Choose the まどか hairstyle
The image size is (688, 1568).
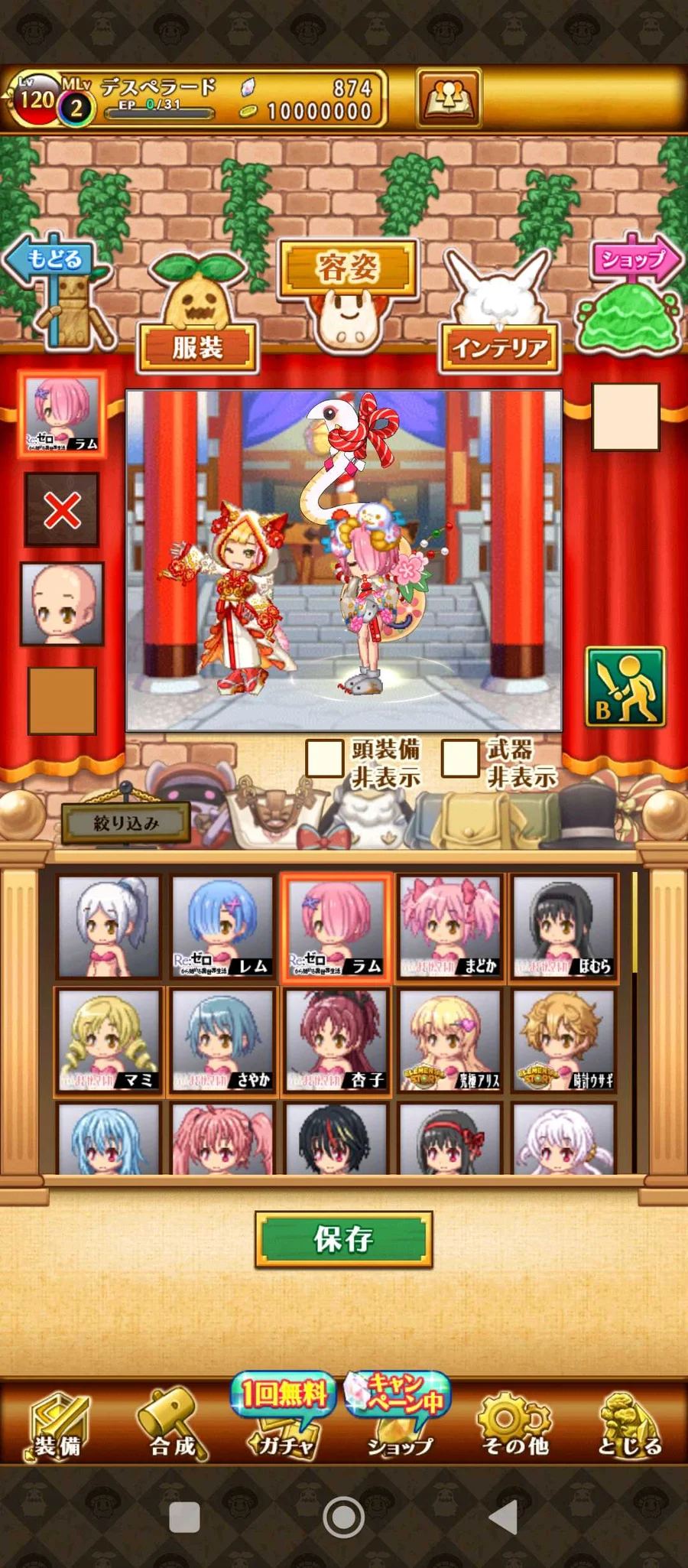coord(450,926)
